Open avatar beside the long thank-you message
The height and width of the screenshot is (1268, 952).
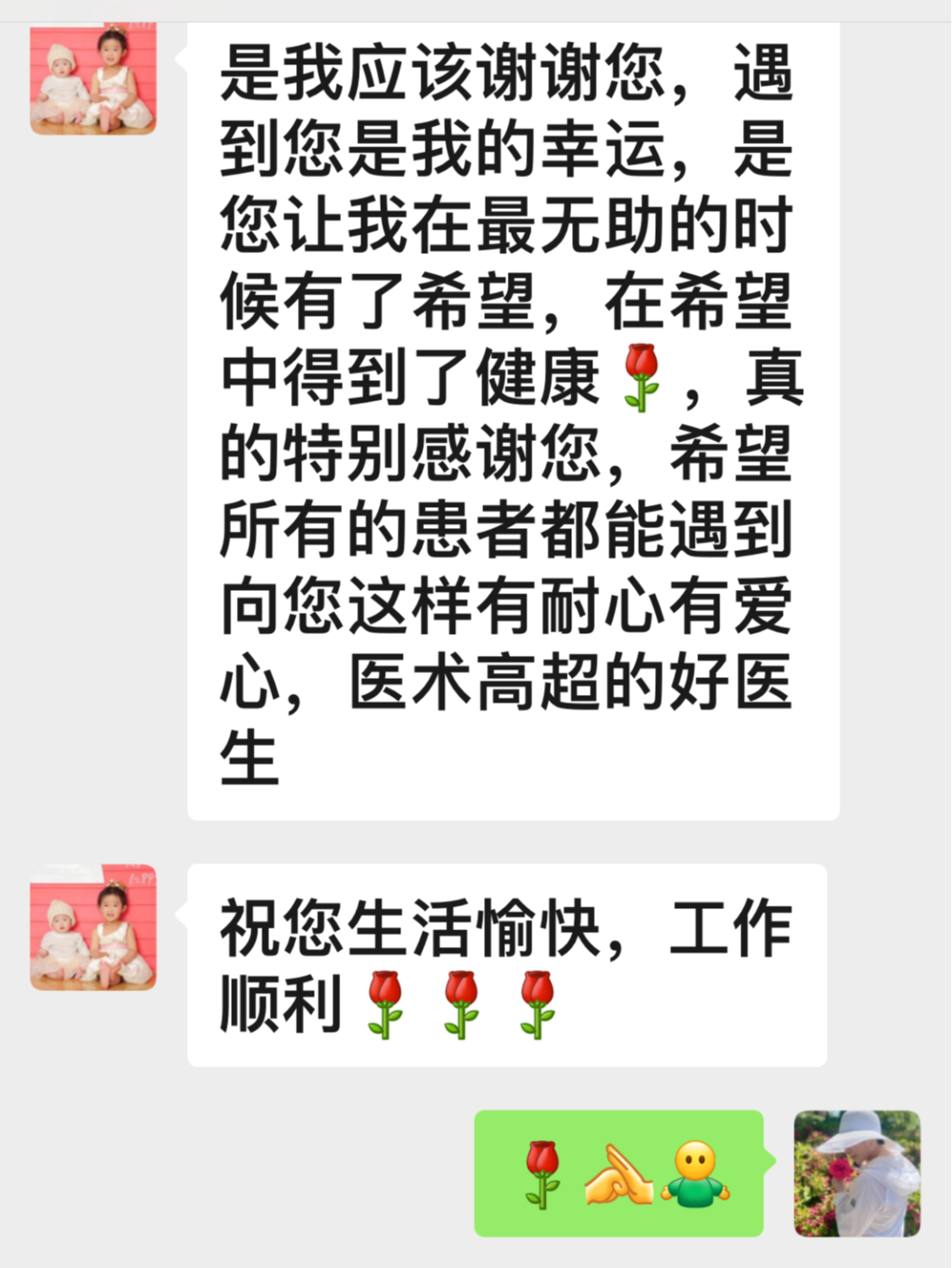click(93, 79)
